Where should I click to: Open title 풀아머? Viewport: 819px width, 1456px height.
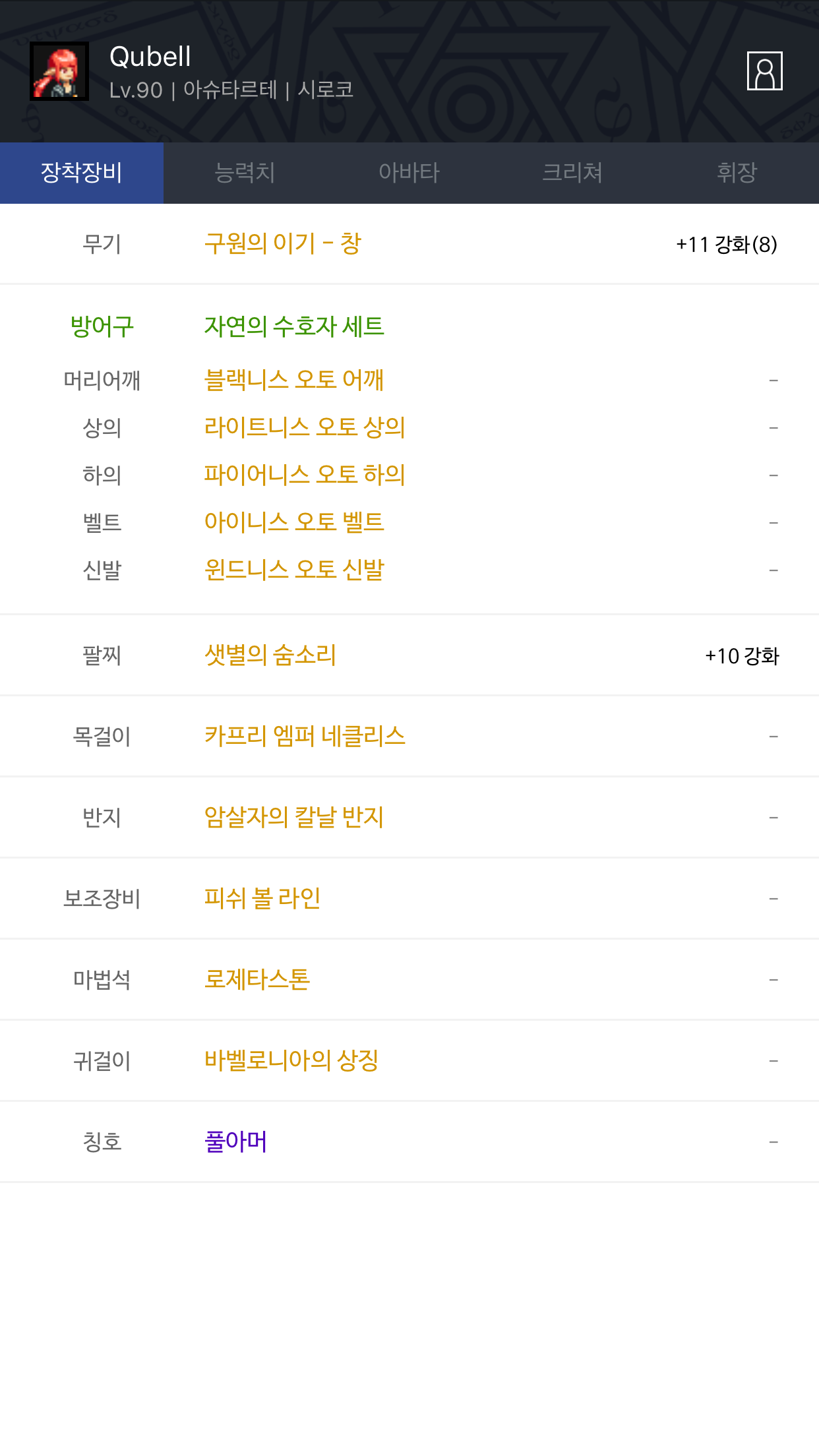[235, 1141]
